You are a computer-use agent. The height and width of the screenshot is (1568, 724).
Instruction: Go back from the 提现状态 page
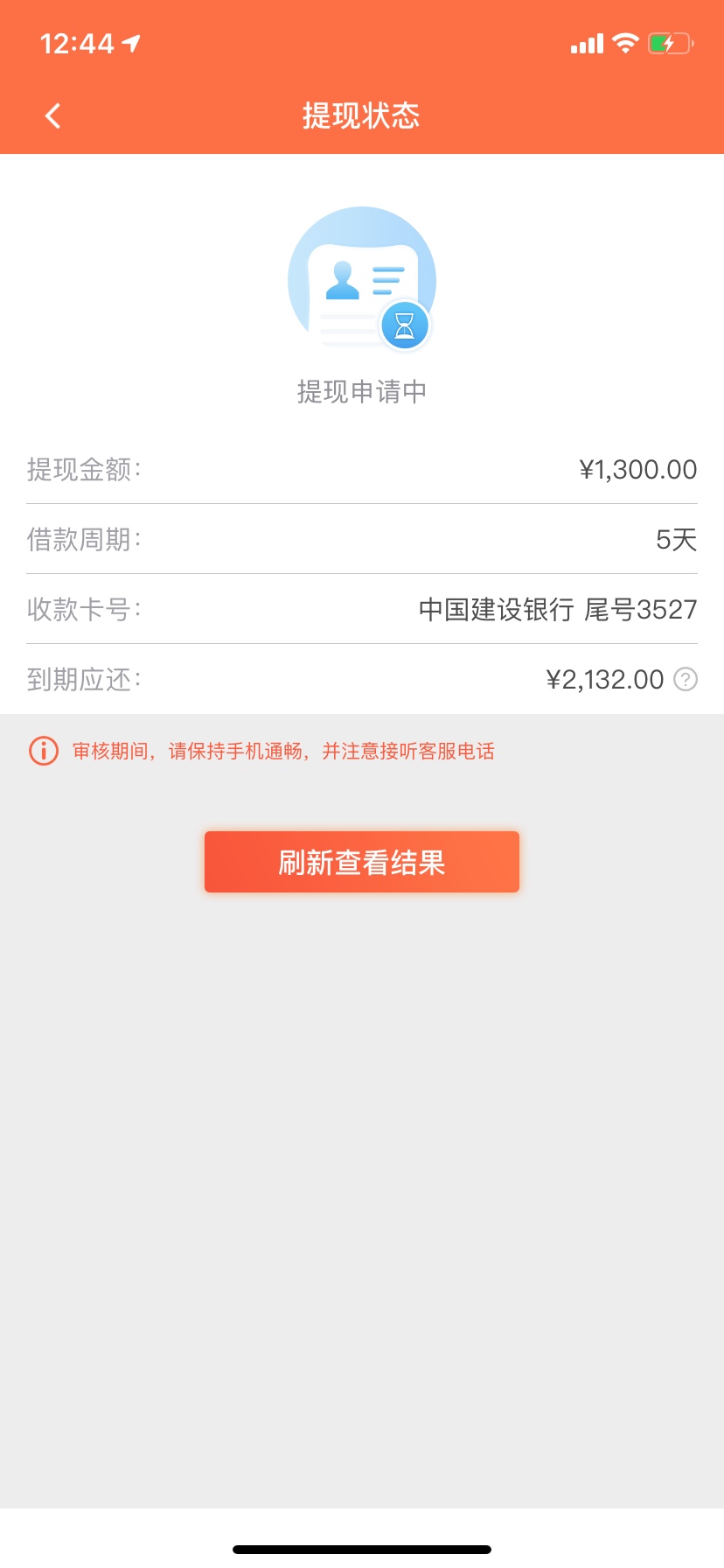[52, 115]
